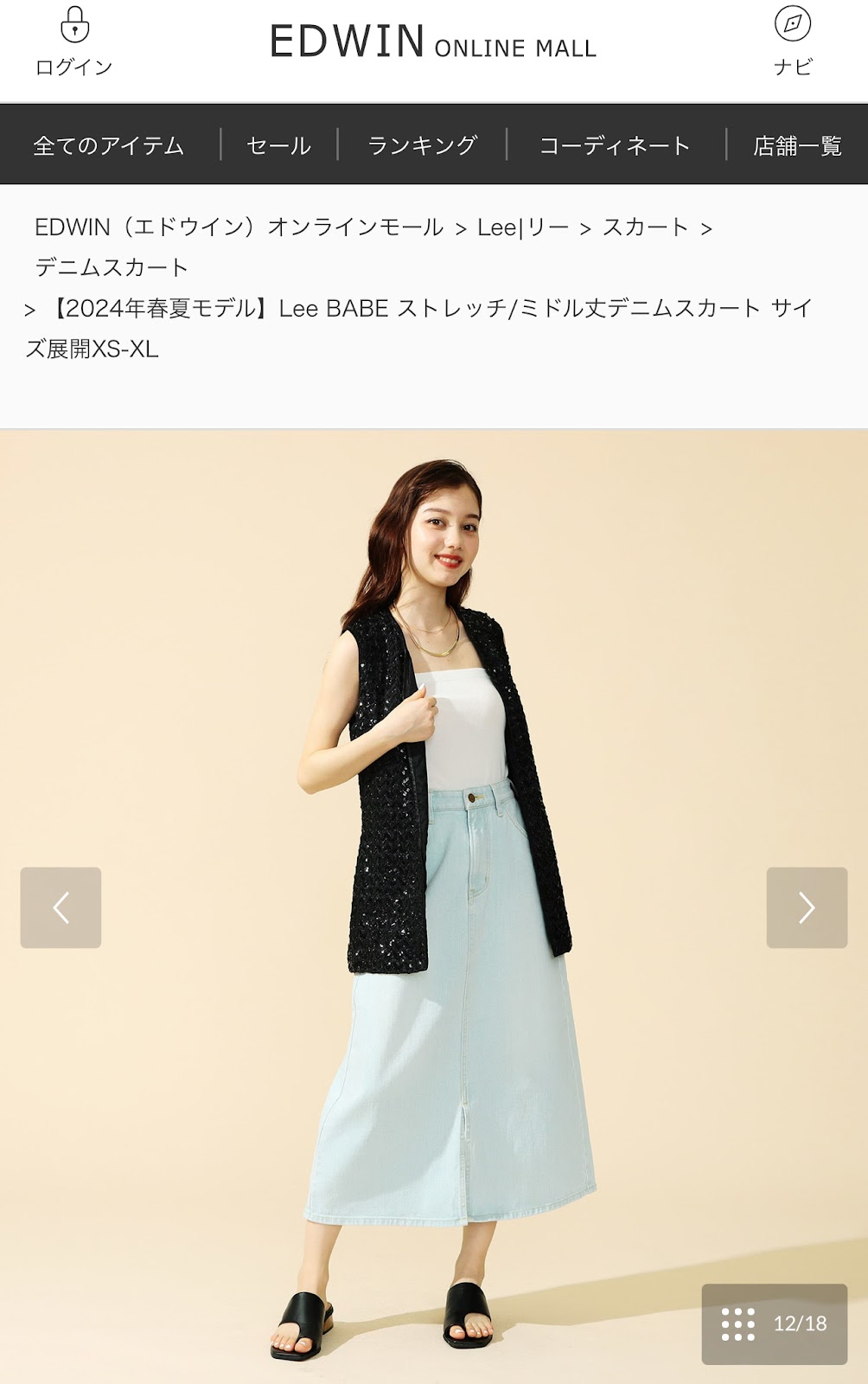This screenshot has height=1384, width=868.
Task: Open 全てのアイテム in the nav bar
Action: point(109,145)
